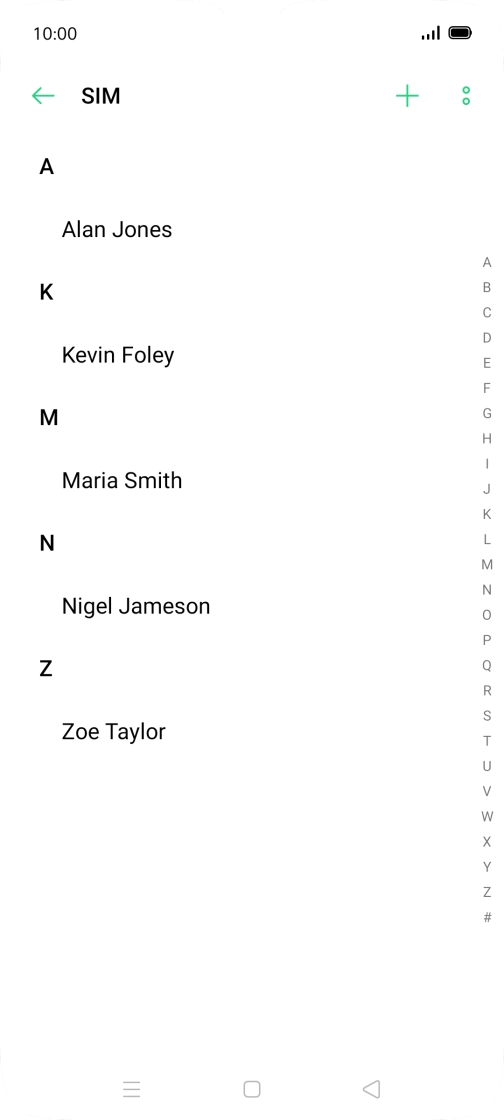The image size is (504, 1120).
Task: Open recent apps from navigation bar
Action: tap(131, 1089)
